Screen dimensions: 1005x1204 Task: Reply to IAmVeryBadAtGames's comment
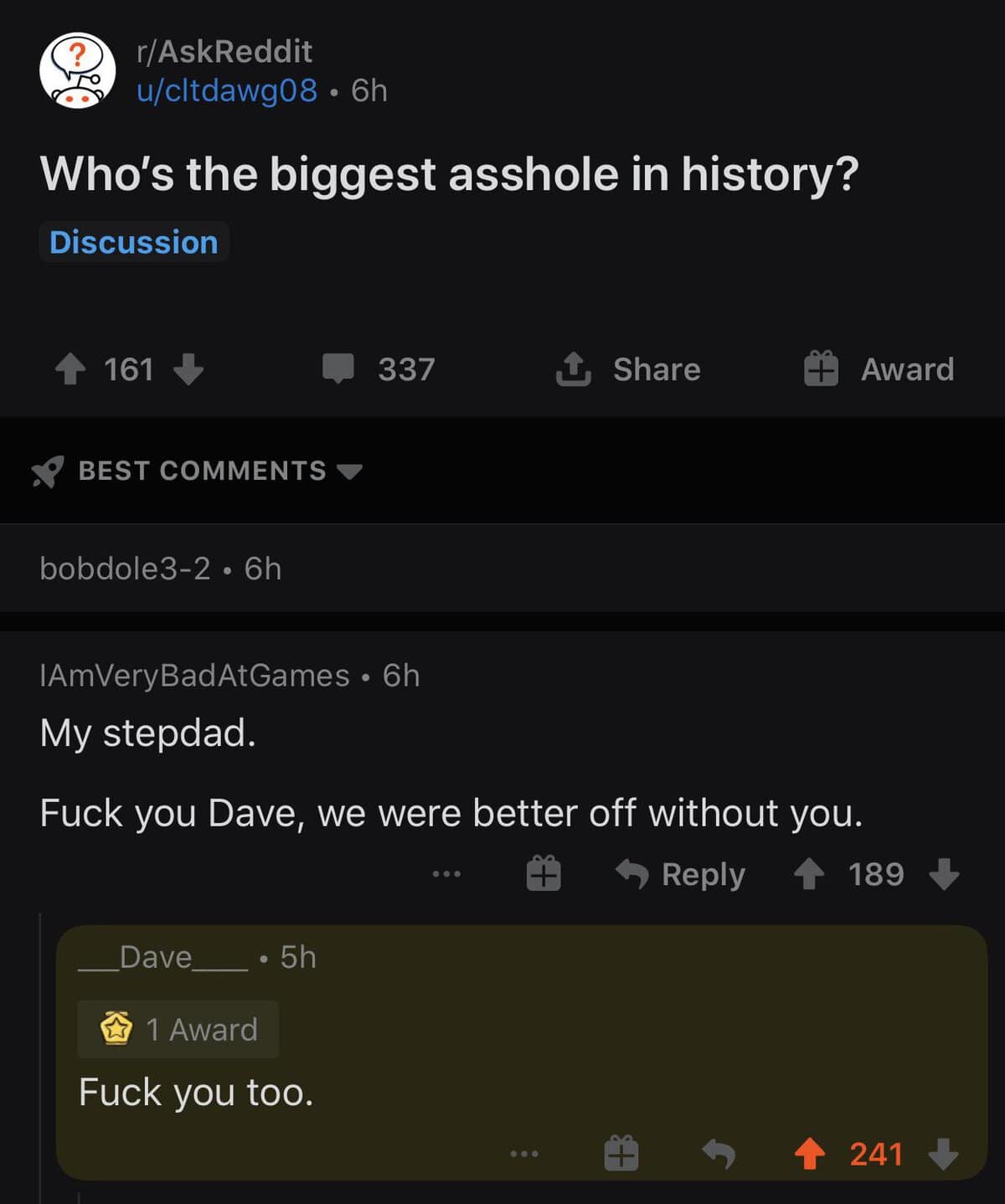(680, 874)
